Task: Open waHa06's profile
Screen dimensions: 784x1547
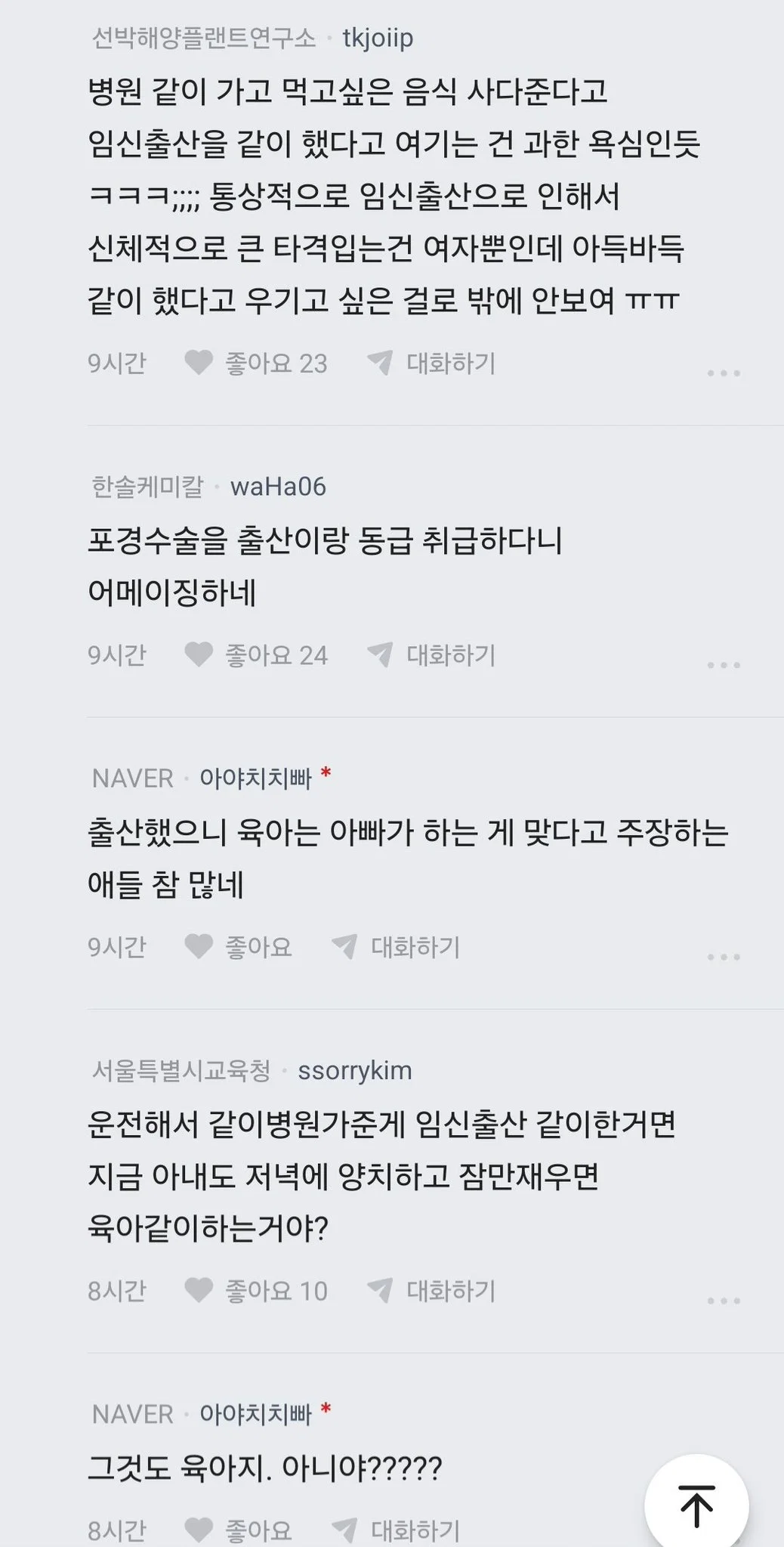Action: 278,487
